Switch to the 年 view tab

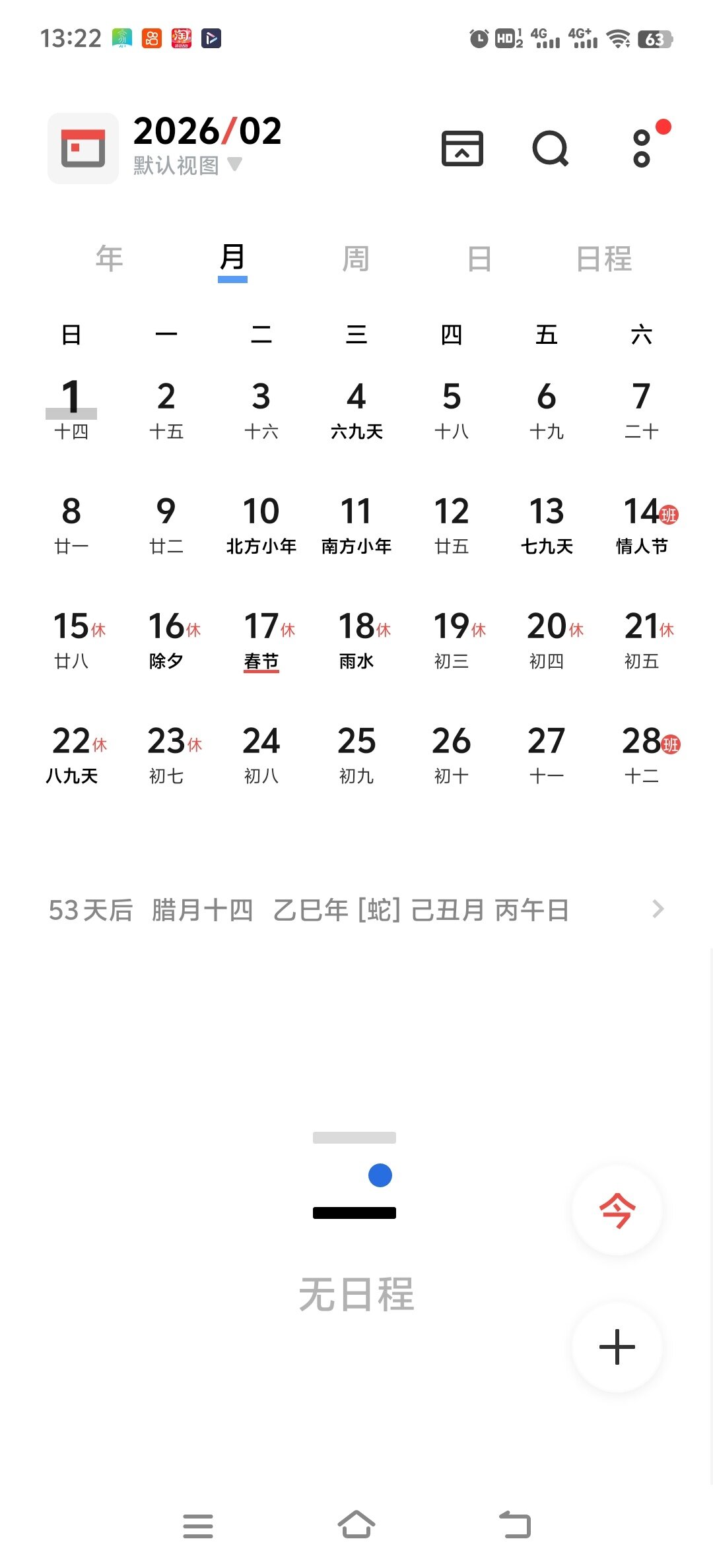click(x=109, y=258)
